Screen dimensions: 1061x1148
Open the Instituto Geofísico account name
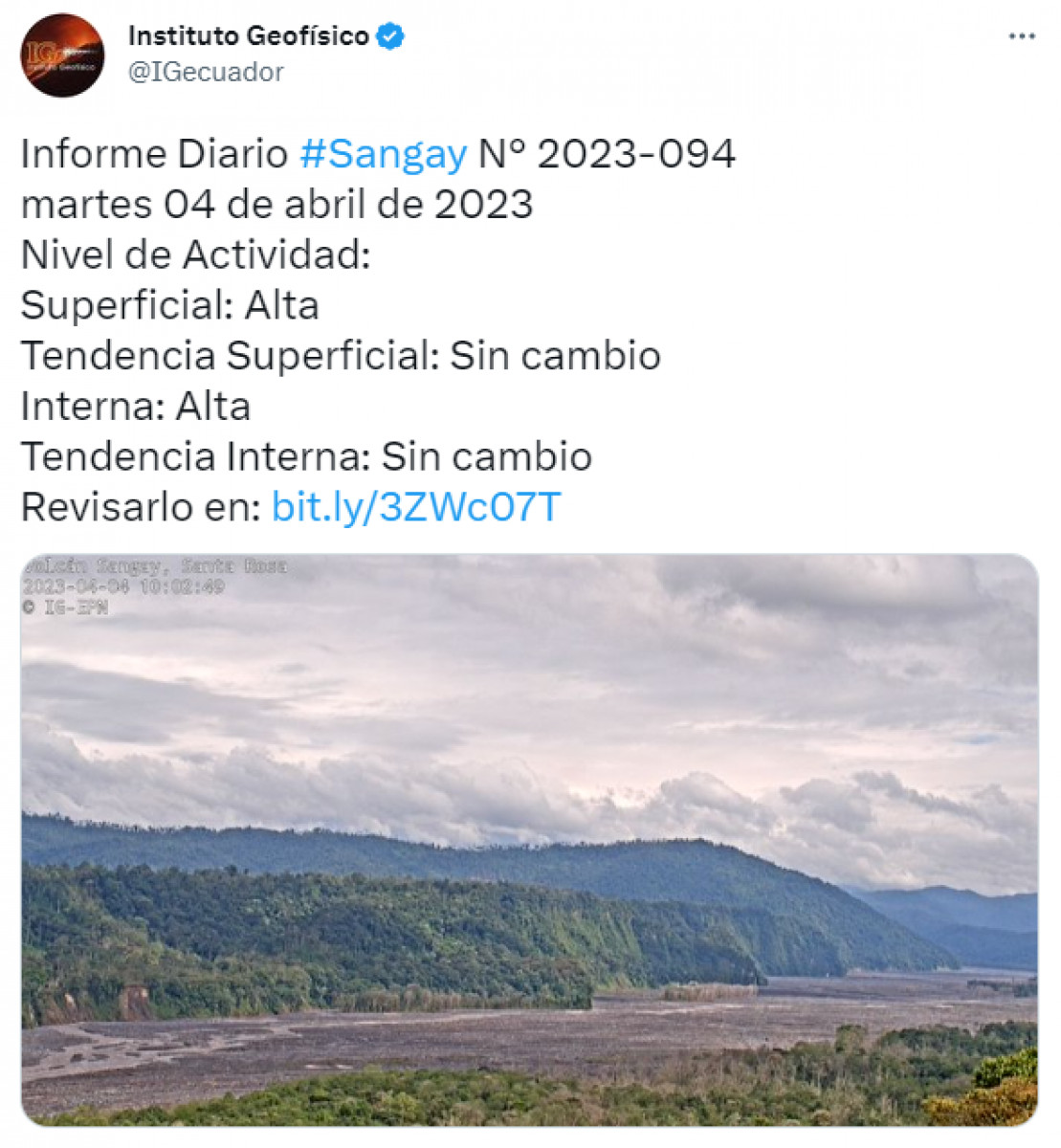(248, 36)
